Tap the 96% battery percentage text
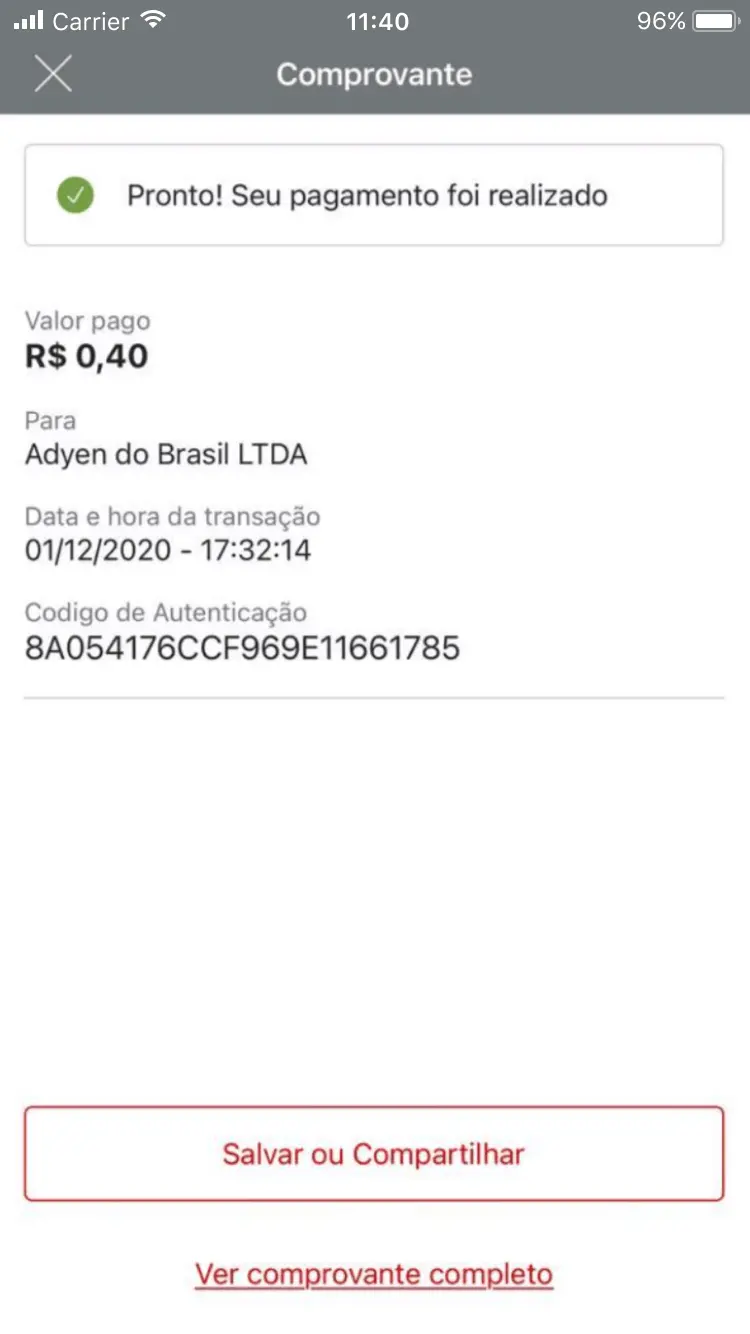The image size is (750, 1334). (662, 20)
